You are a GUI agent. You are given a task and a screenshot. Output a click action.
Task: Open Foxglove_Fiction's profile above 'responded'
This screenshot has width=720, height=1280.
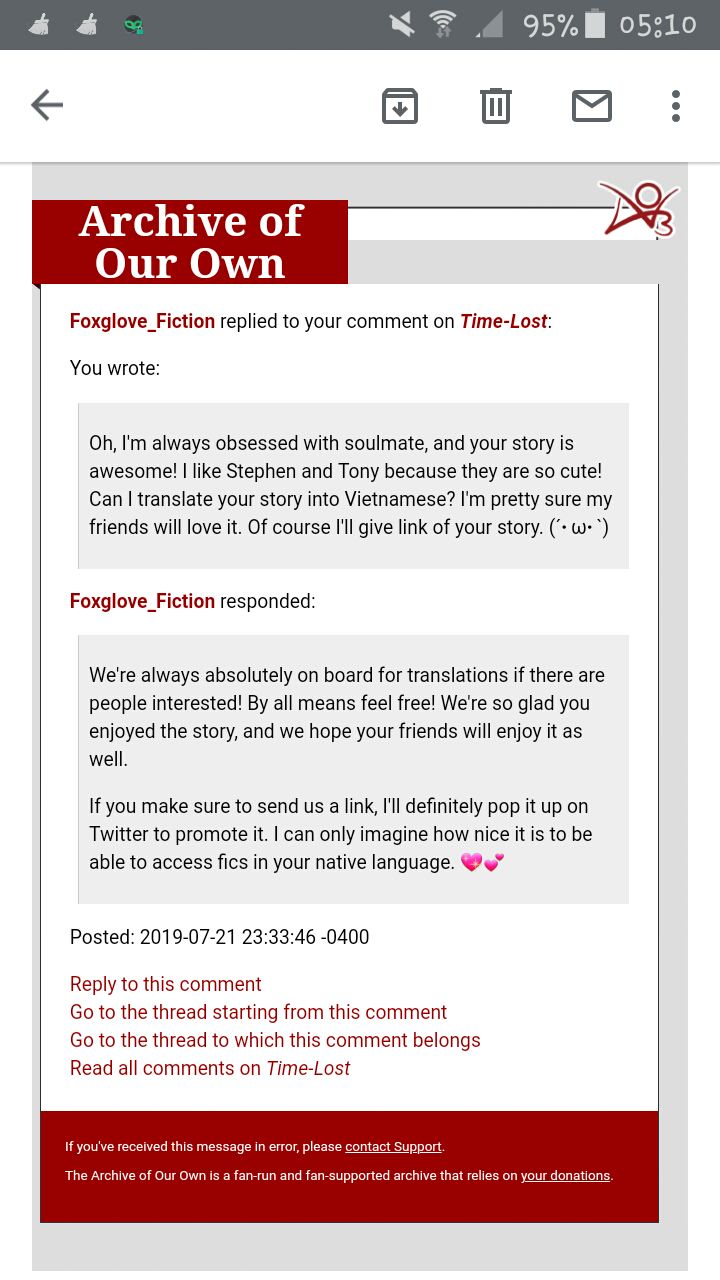click(142, 601)
